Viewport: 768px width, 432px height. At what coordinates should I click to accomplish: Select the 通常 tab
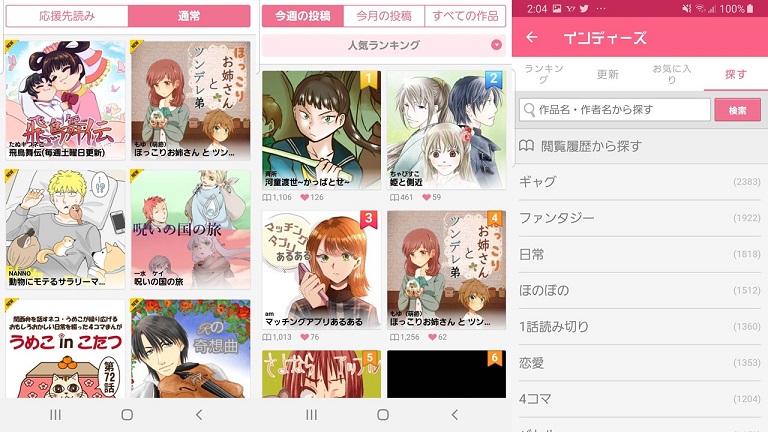tap(189, 16)
